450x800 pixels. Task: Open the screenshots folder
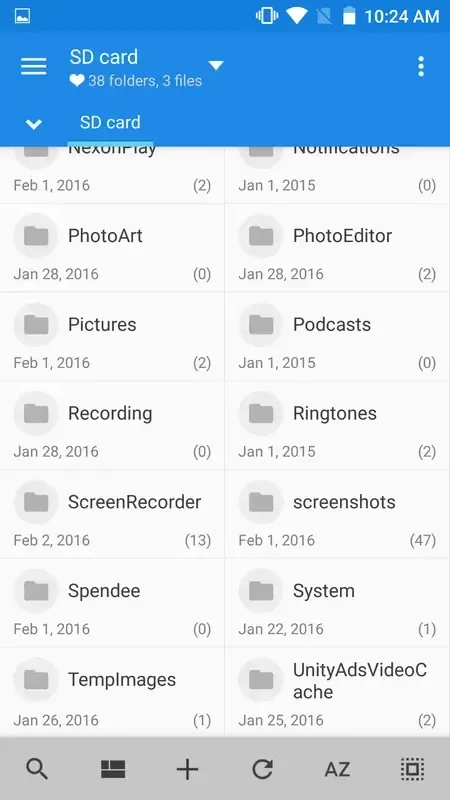[x=337, y=514]
